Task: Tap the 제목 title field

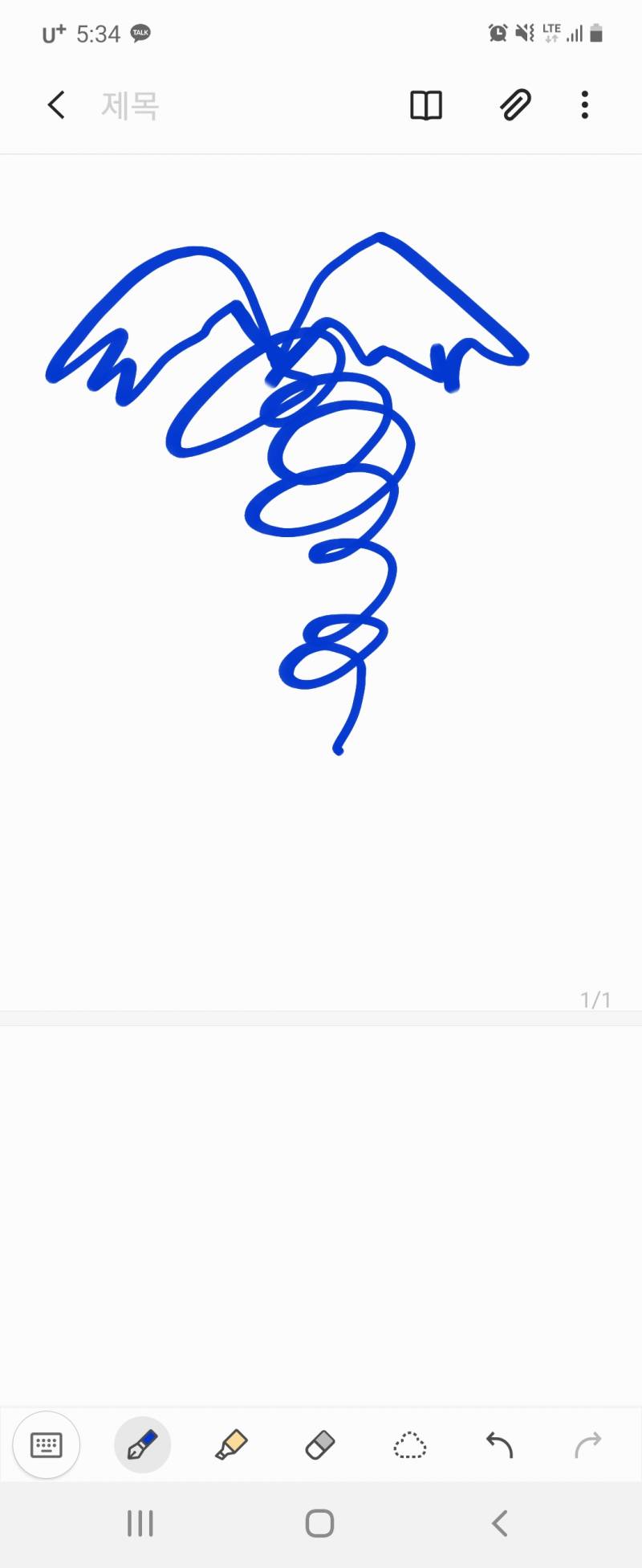Action: (x=130, y=106)
